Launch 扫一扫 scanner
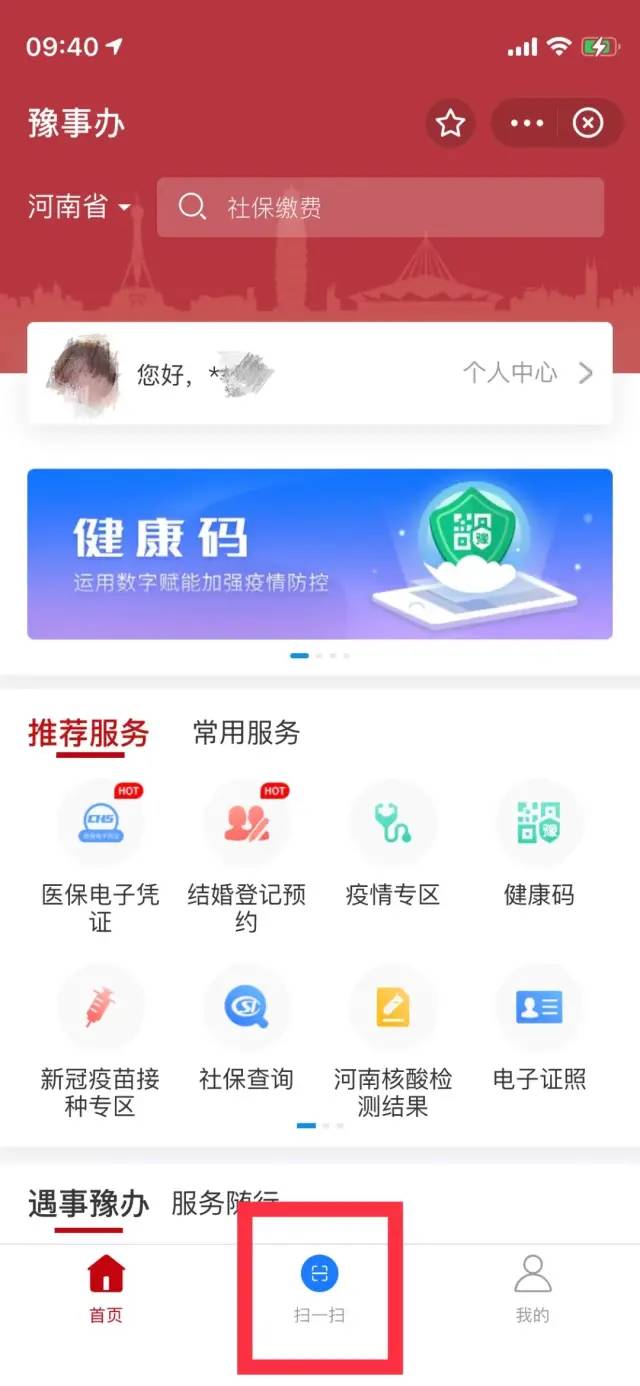This screenshot has height=1386, width=640. [320, 1288]
